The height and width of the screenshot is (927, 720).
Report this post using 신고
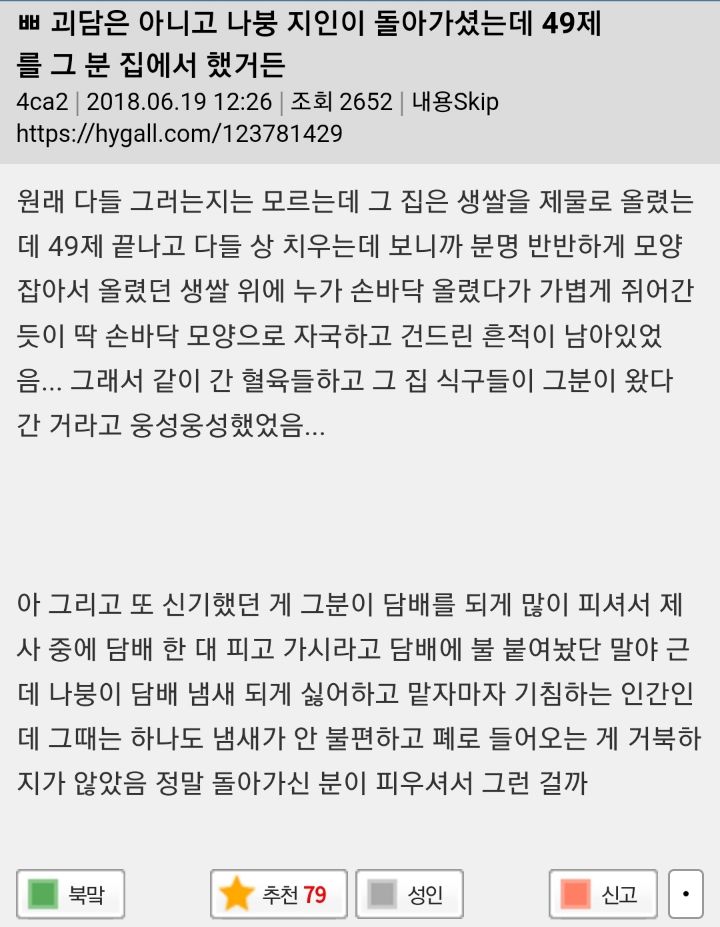click(603, 894)
